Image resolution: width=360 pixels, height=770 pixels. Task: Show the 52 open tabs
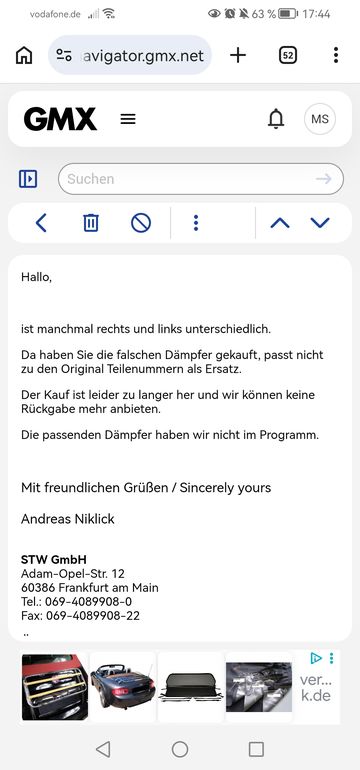coord(288,55)
